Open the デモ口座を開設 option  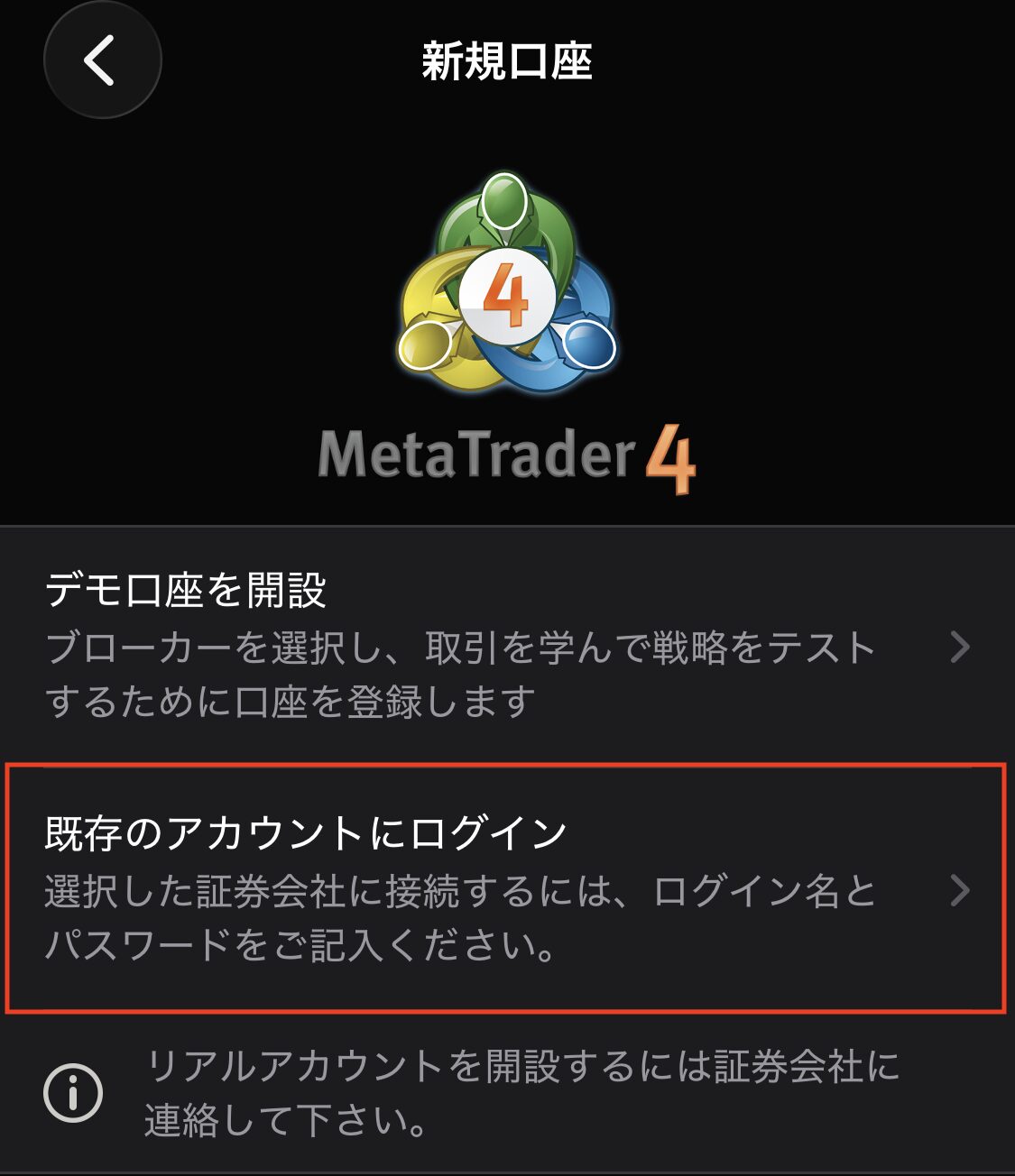tap(505, 646)
